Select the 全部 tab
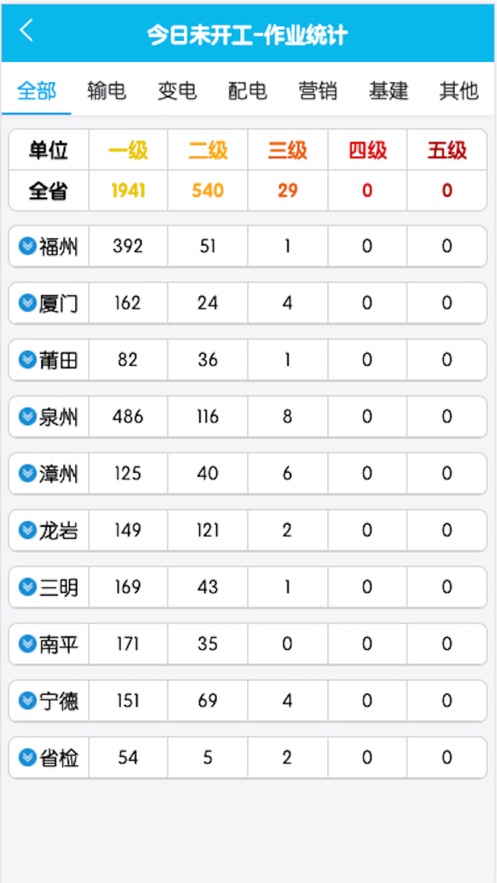 [37, 91]
